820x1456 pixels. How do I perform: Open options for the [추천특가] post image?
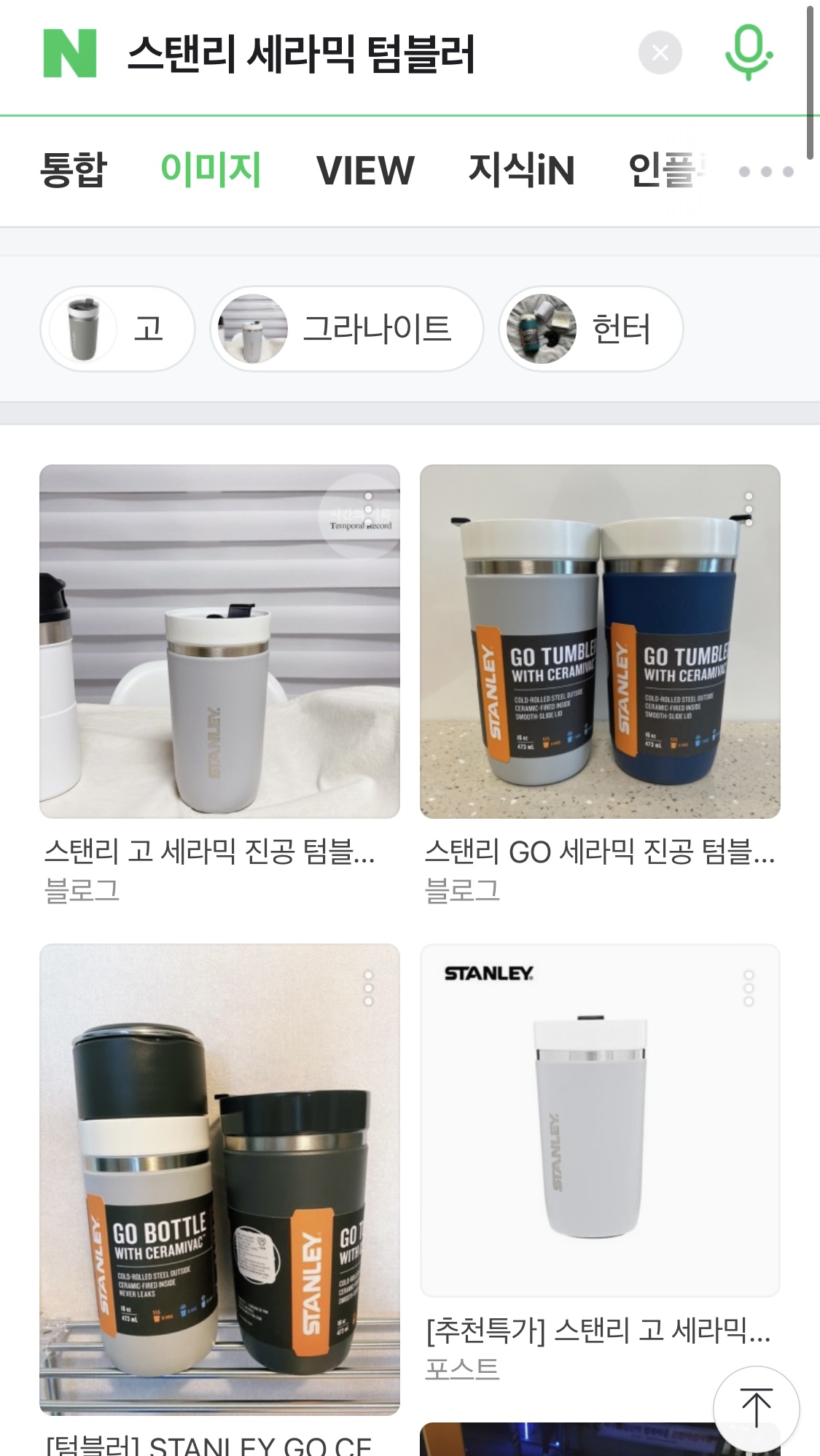tap(749, 988)
